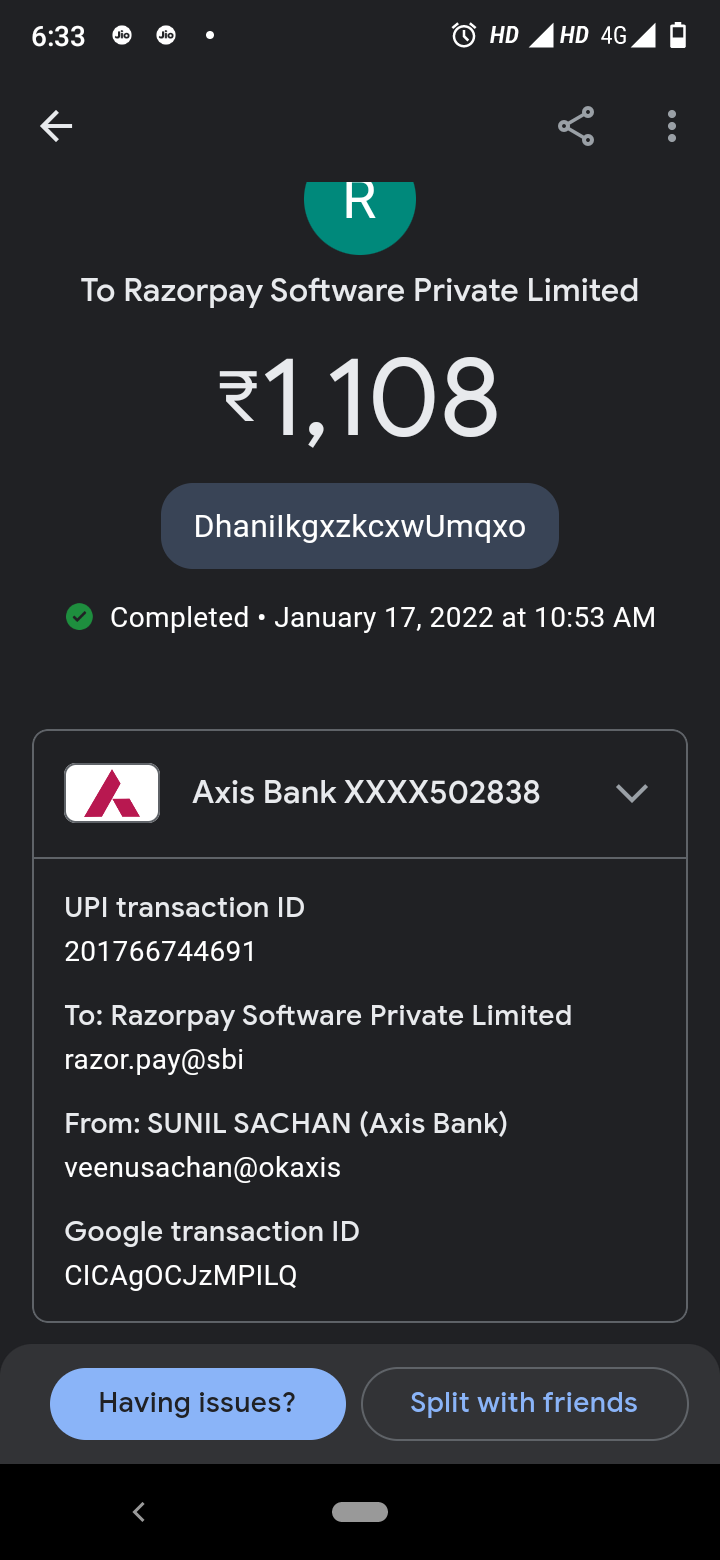The image size is (720, 1560).
Task: Open the three-dot overflow menu
Action: click(671, 126)
